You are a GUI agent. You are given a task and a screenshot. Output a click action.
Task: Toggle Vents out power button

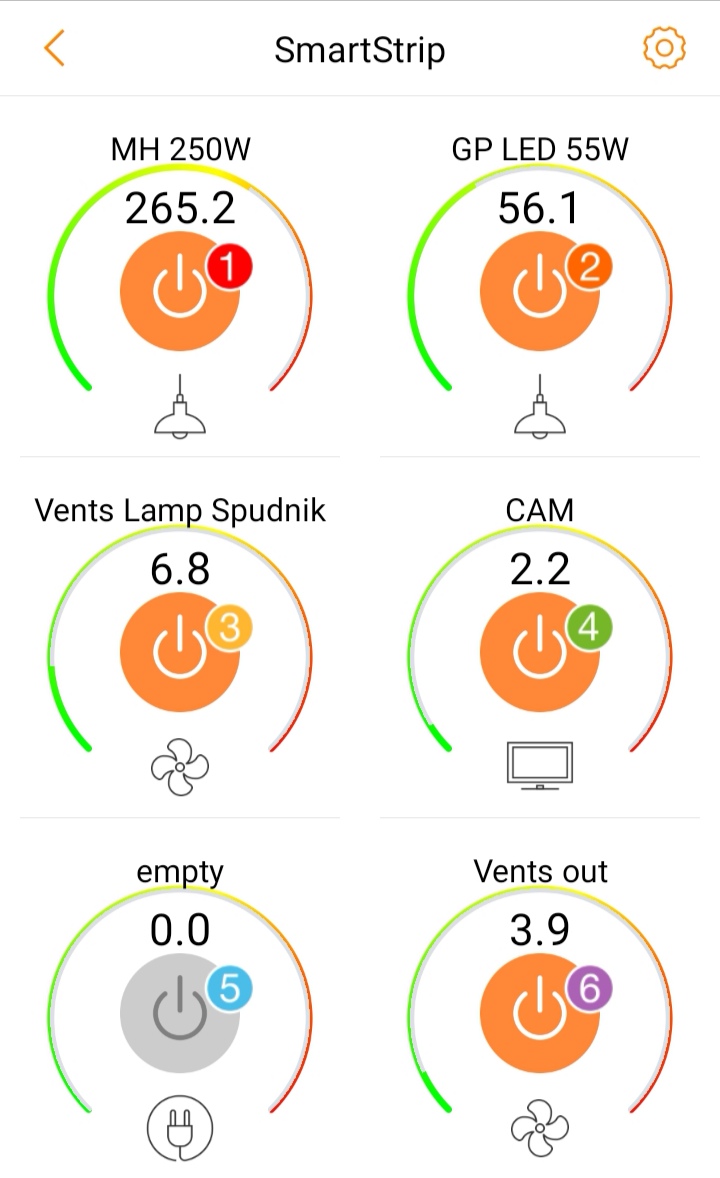click(x=539, y=1013)
